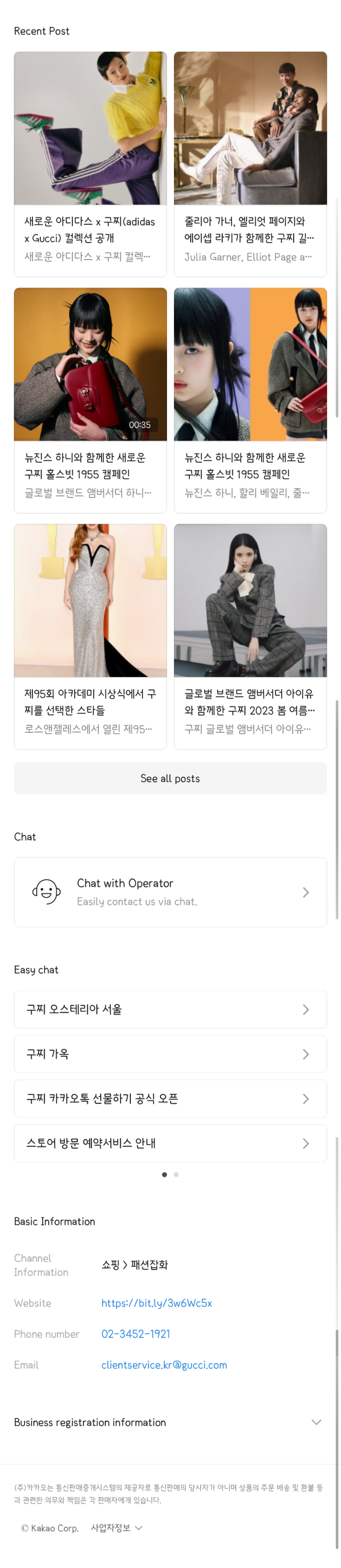Open the Julia Garner, Elliot Page post
The image size is (341, 1568).
(x=250, y=164)
